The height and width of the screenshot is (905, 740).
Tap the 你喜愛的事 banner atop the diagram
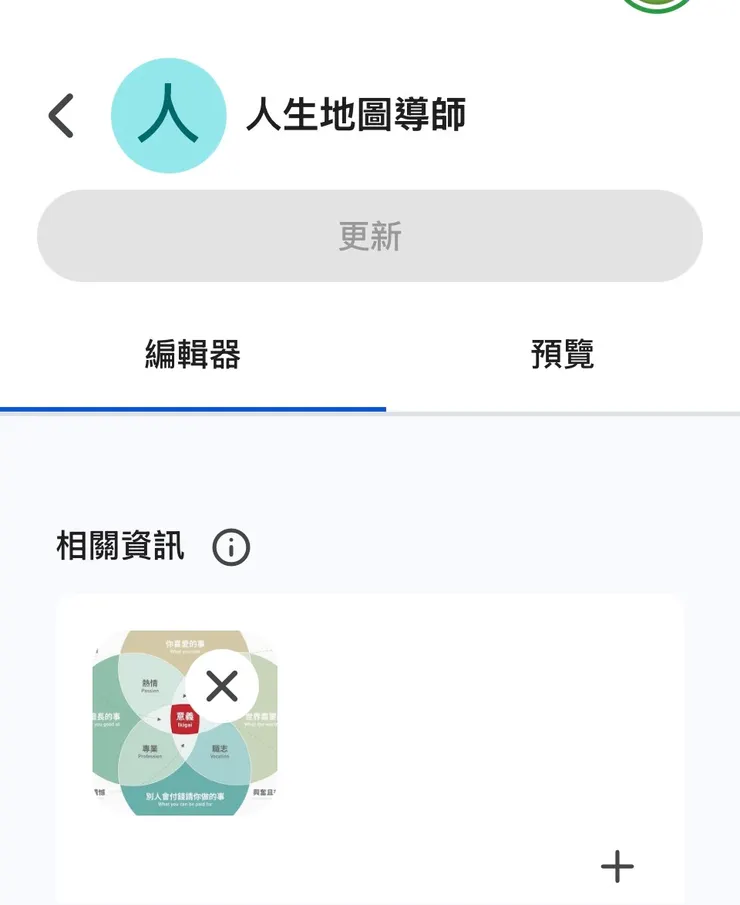185,640
